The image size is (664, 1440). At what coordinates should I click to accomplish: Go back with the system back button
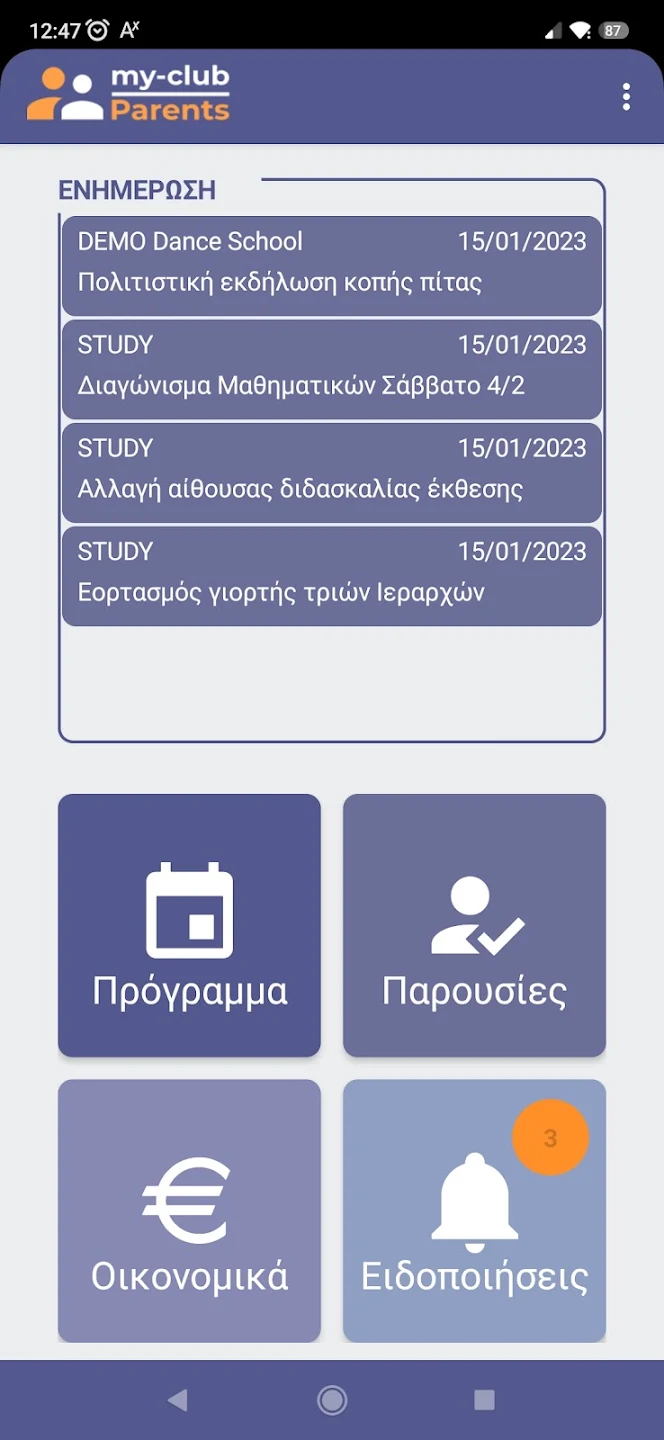click(178, 1400)
